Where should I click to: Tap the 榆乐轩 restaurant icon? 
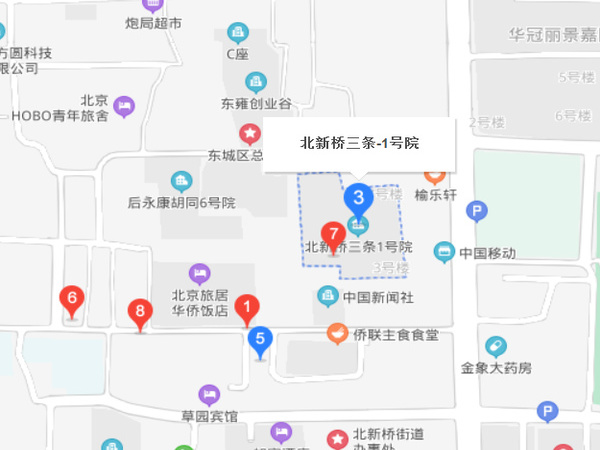point(435,172)
